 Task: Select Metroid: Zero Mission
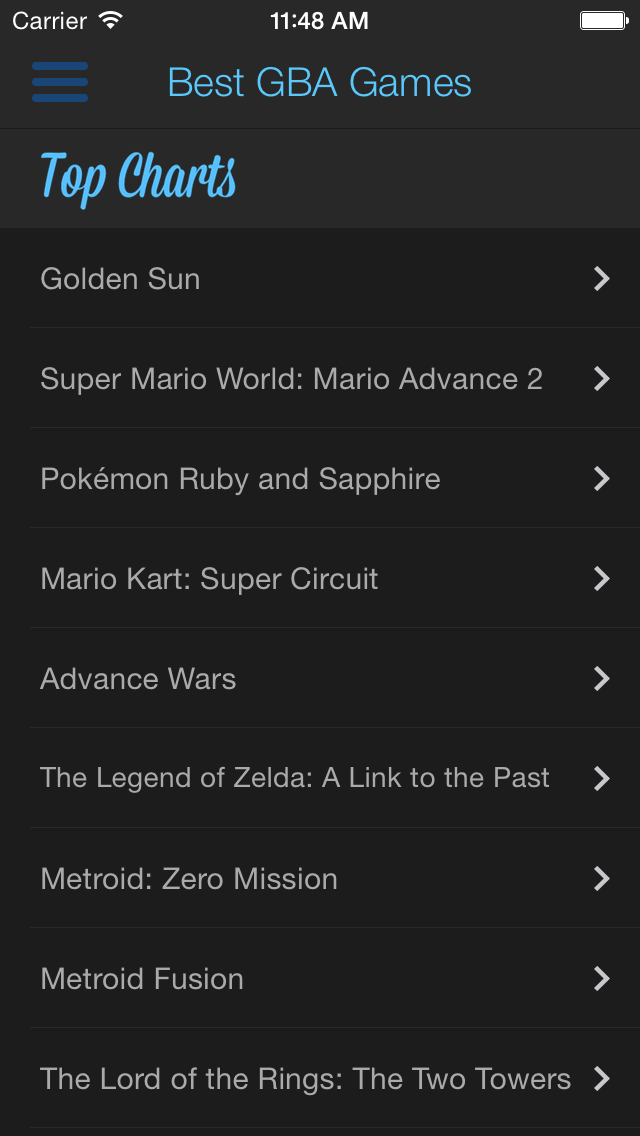[x=320, y=878]
